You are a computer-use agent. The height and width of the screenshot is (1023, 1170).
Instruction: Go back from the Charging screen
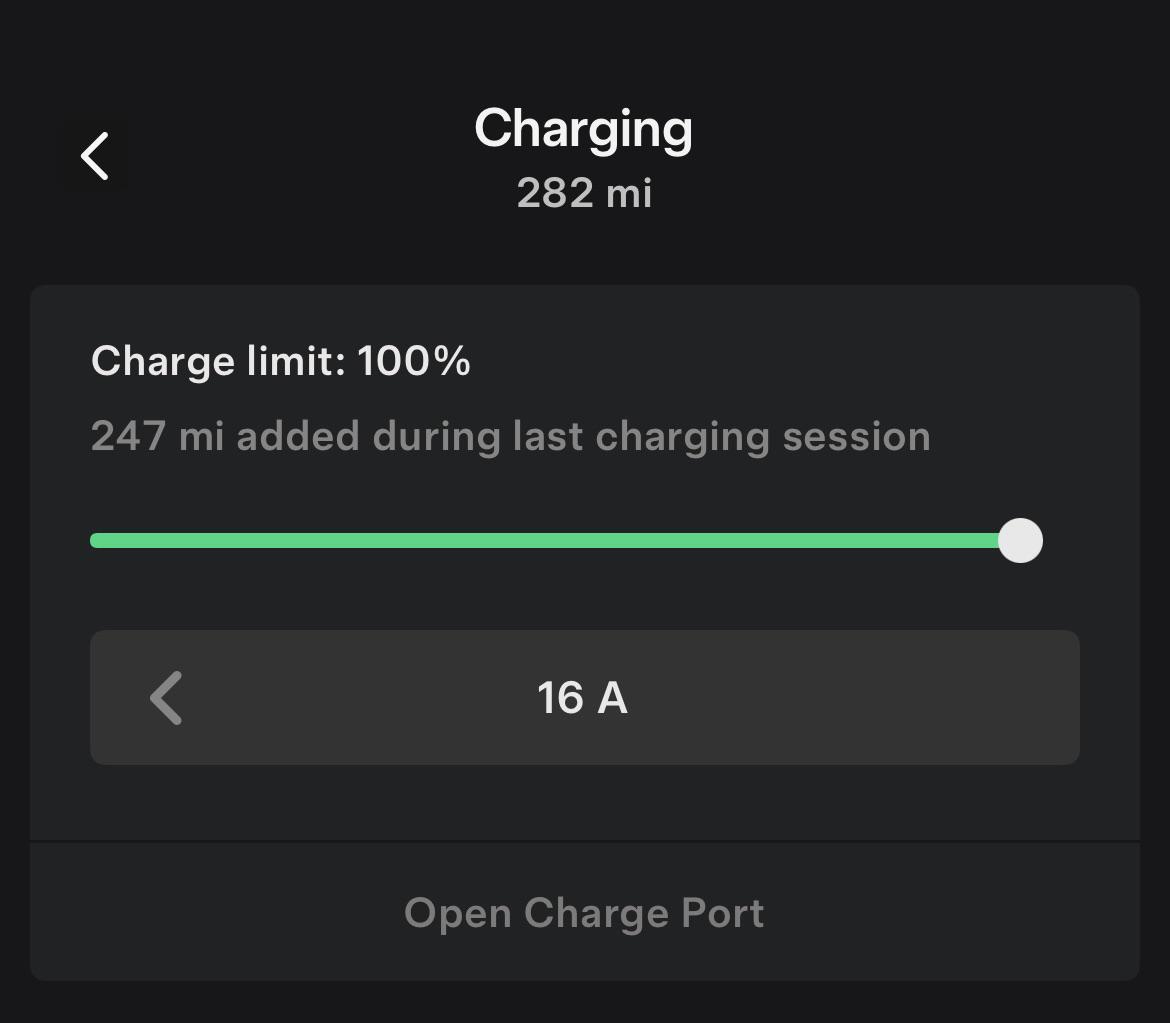(x=96, y=156)
